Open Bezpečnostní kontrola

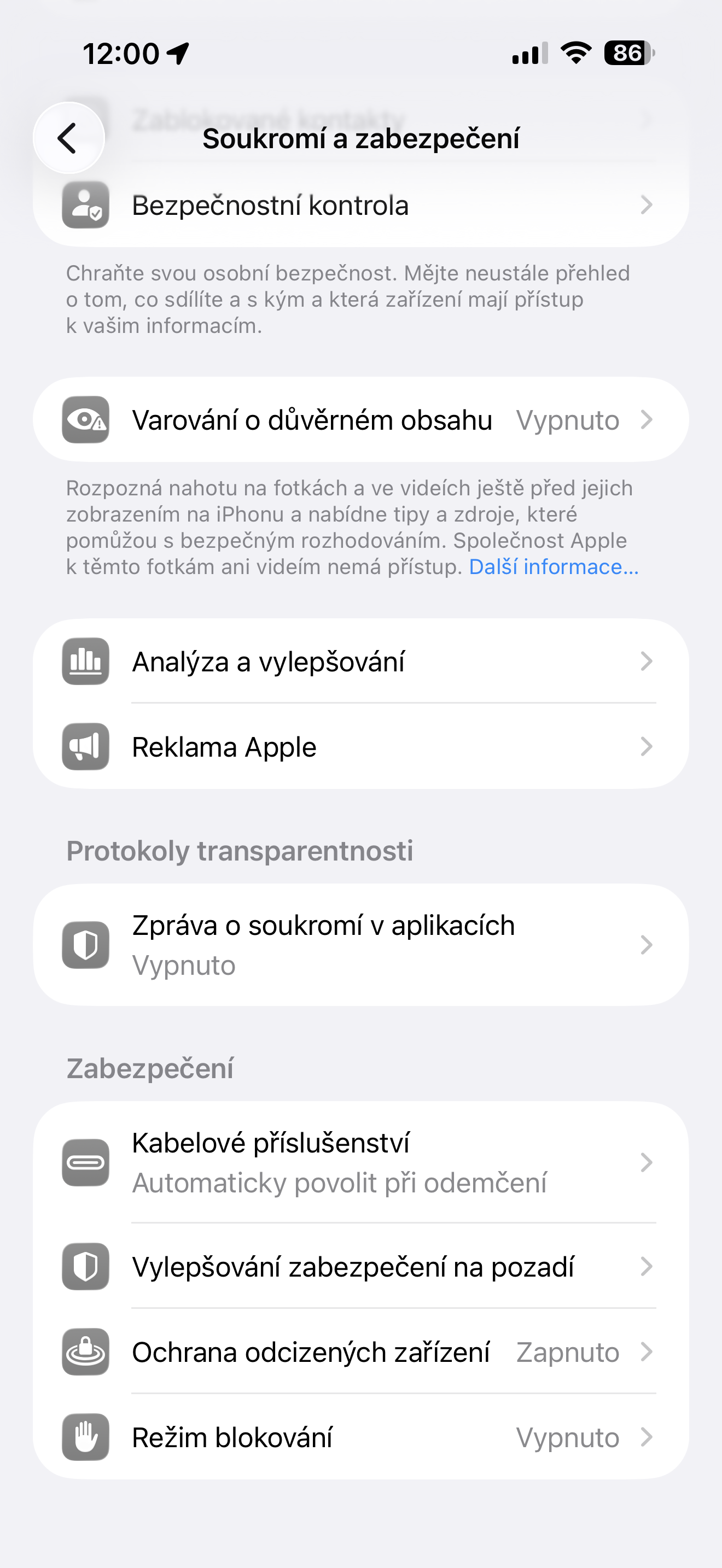[x=360, y=206]
